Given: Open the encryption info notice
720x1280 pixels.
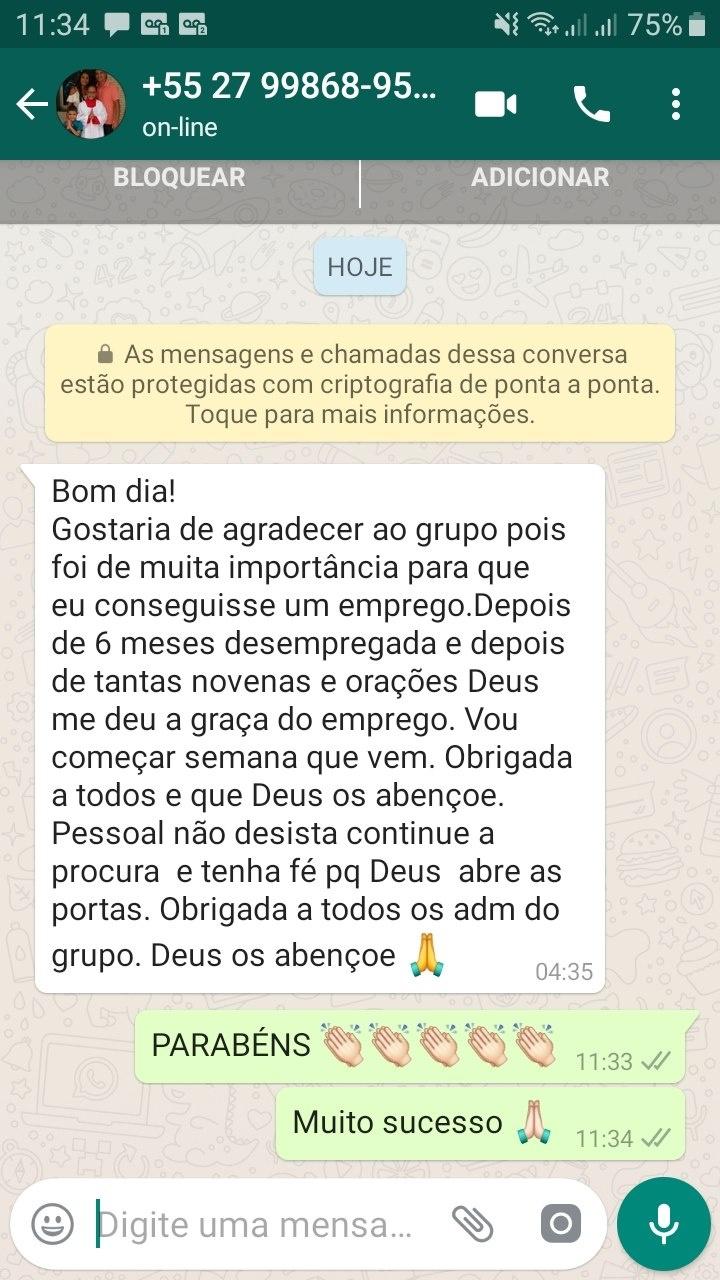Looking at the screenshot, I should 359,384.
